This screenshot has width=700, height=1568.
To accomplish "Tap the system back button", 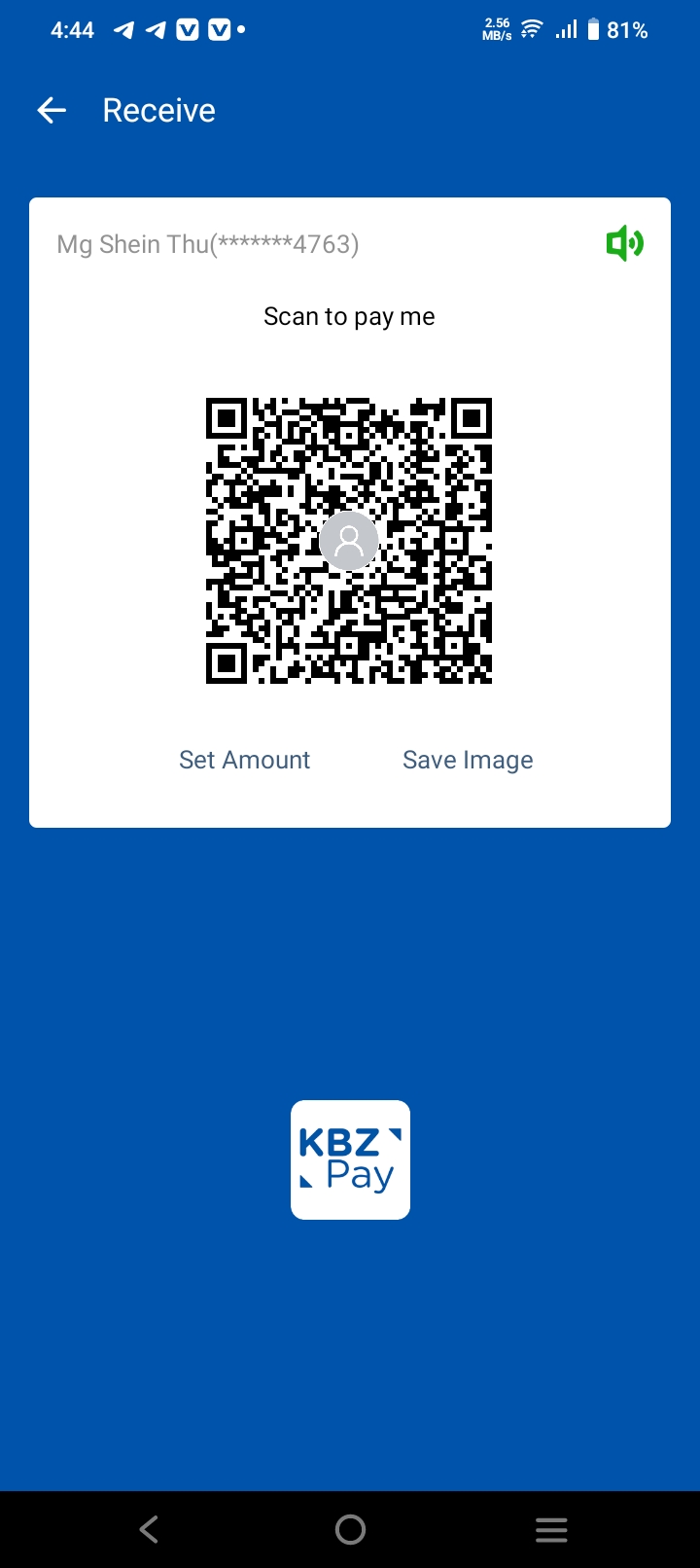I will point(149,1529).
